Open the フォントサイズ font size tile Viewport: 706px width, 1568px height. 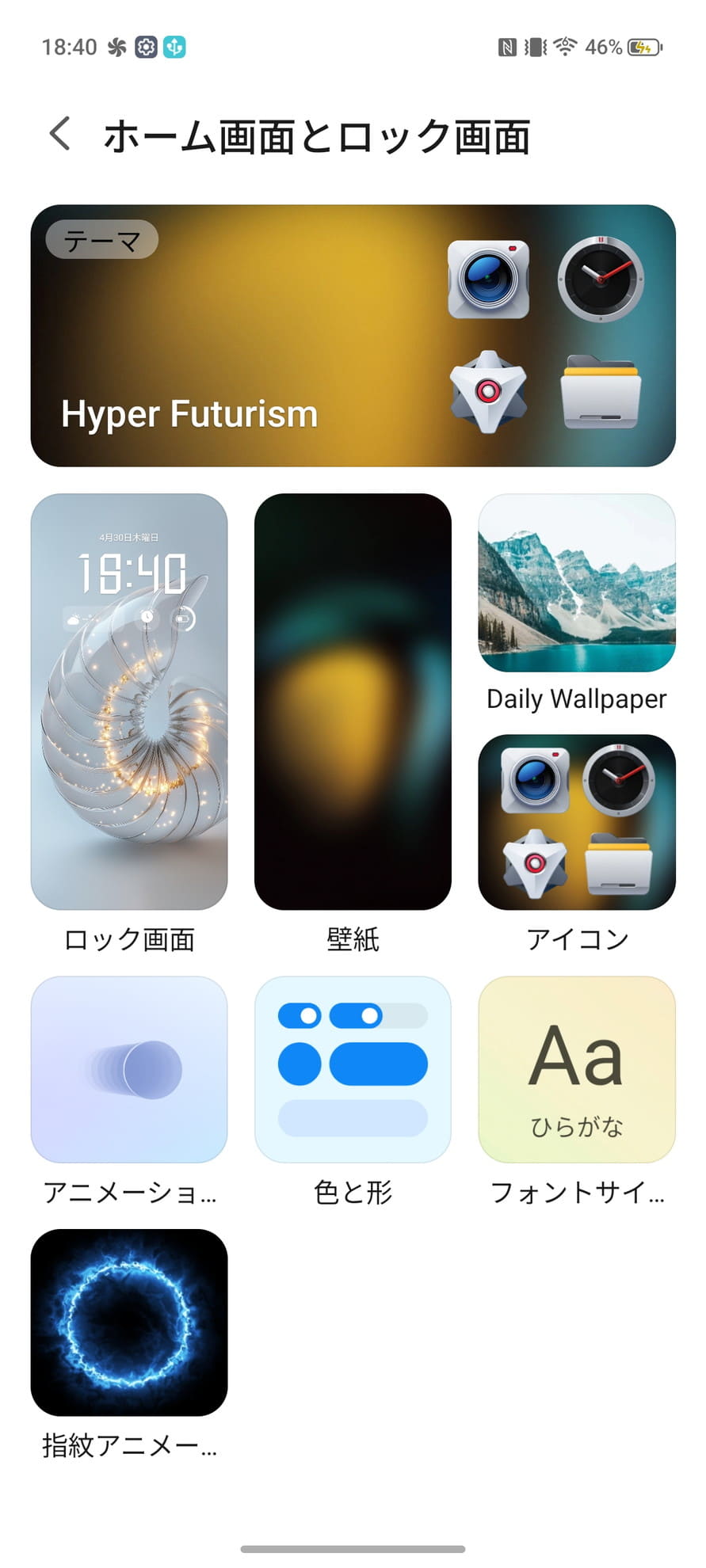click(x=577, y=1069)
